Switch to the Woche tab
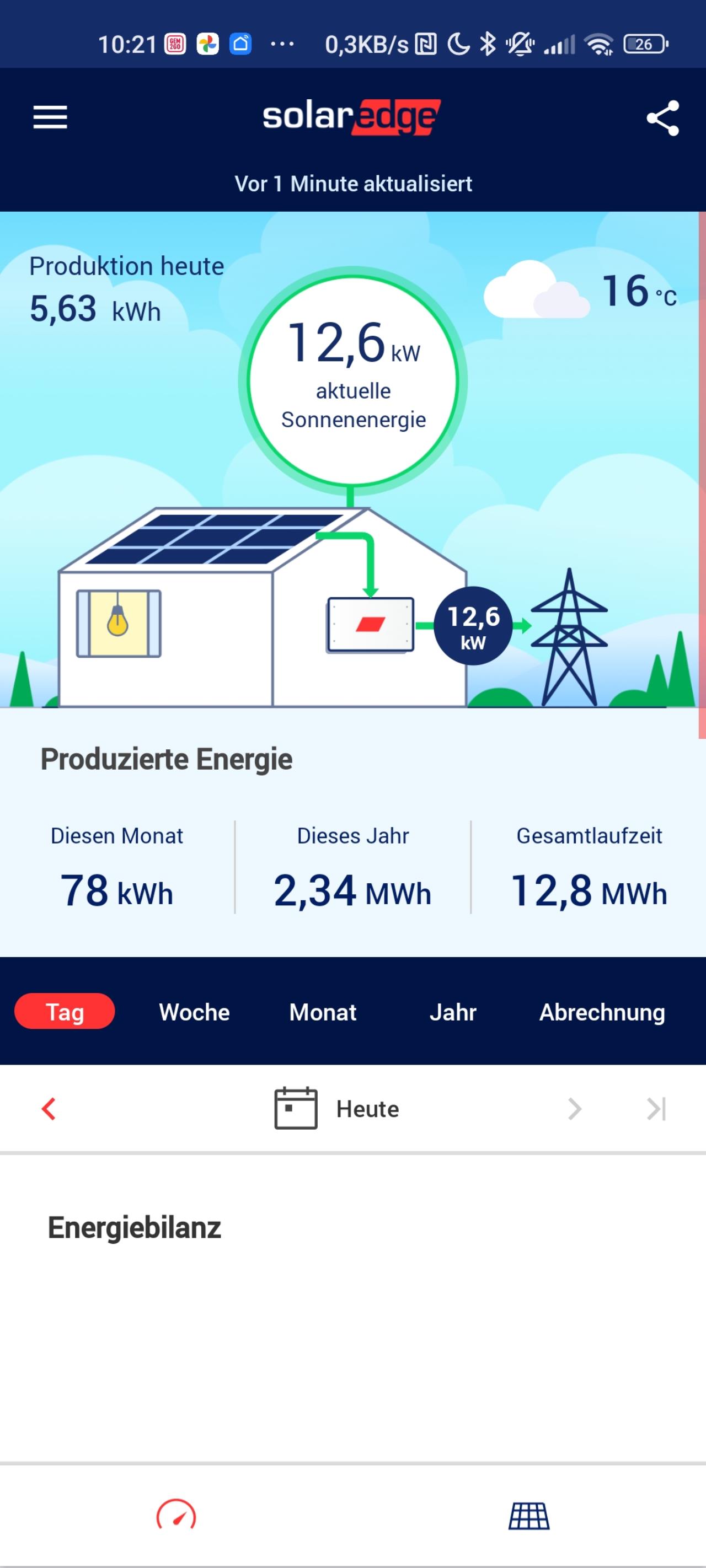706x1568 pixels. 194,1012
